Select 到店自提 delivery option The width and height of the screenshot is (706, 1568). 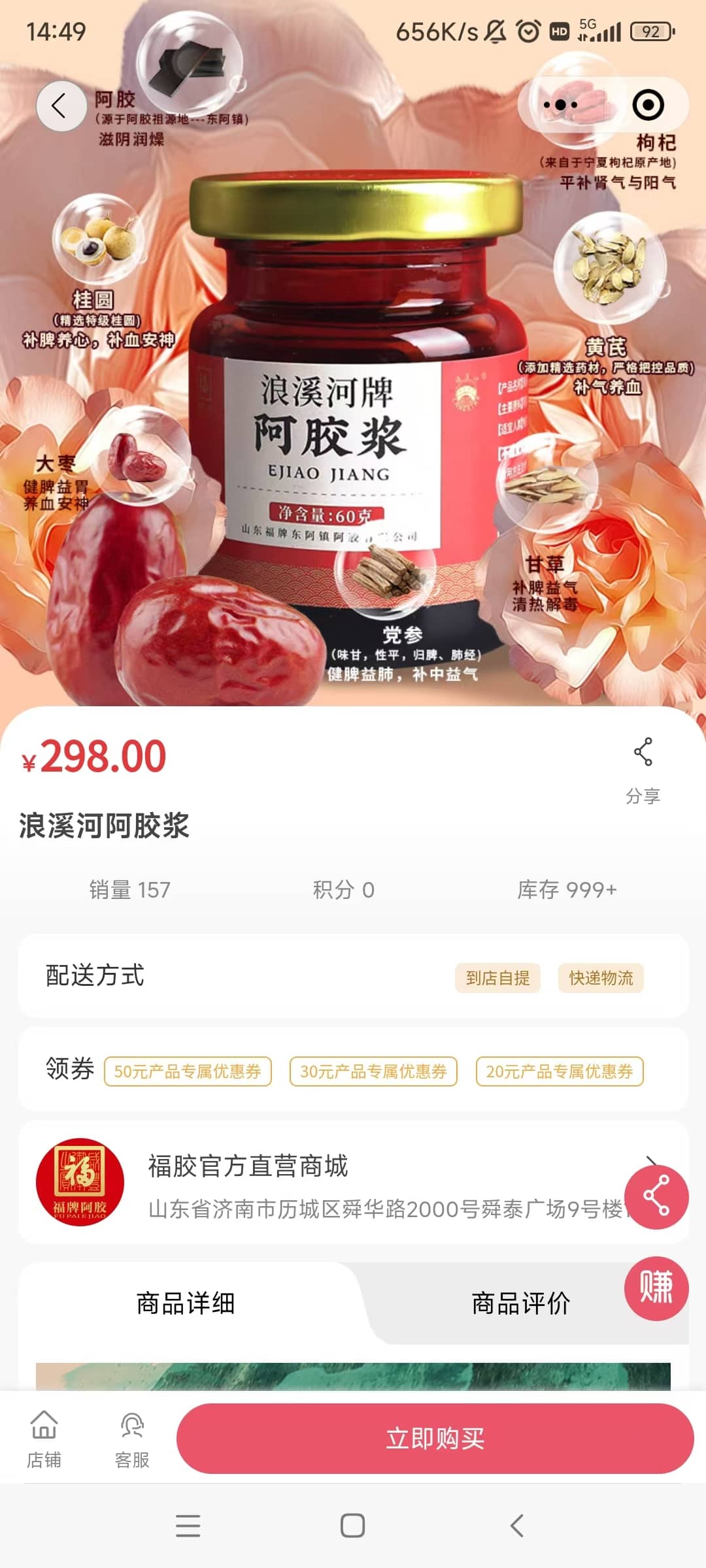click(497, 978)
